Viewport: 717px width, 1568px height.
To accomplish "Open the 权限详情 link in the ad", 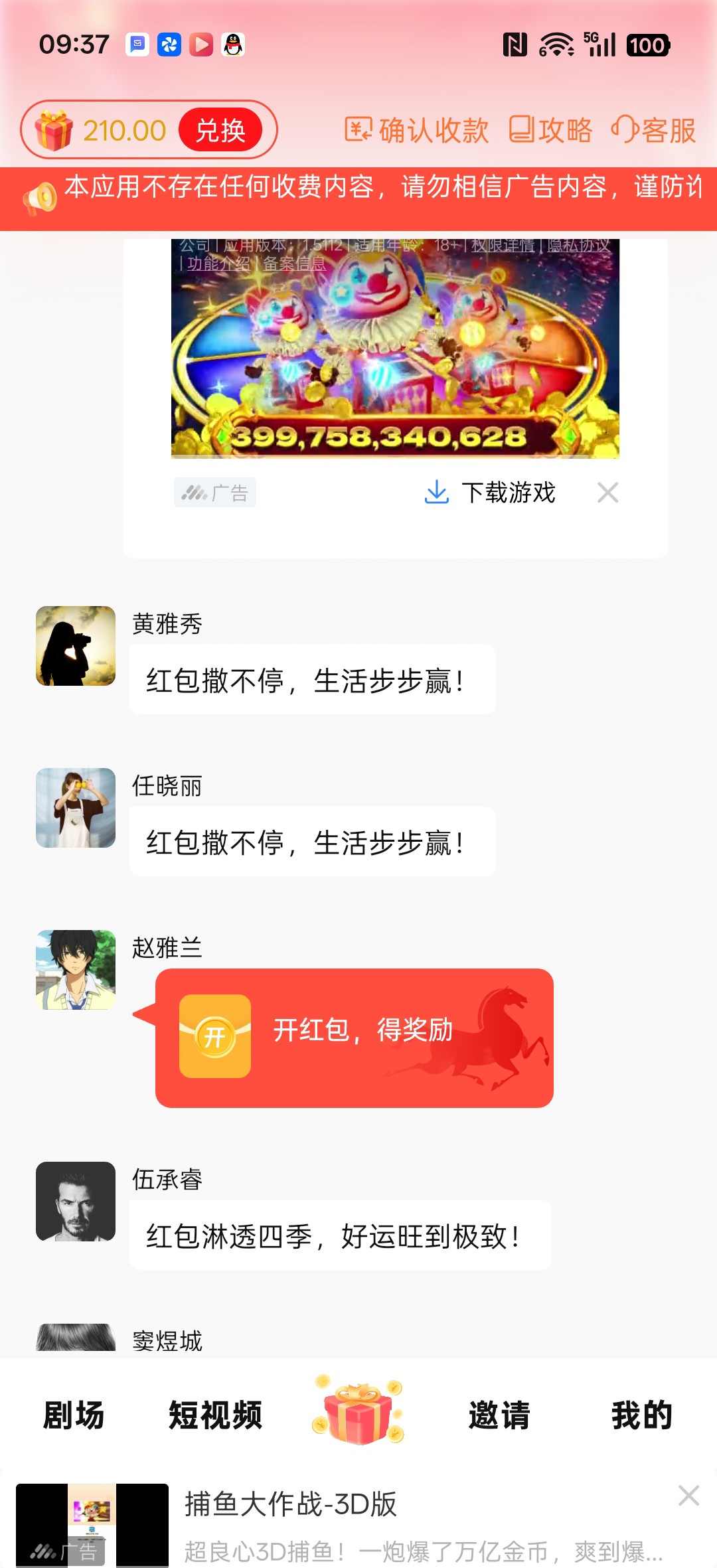I will coord(503,245).
